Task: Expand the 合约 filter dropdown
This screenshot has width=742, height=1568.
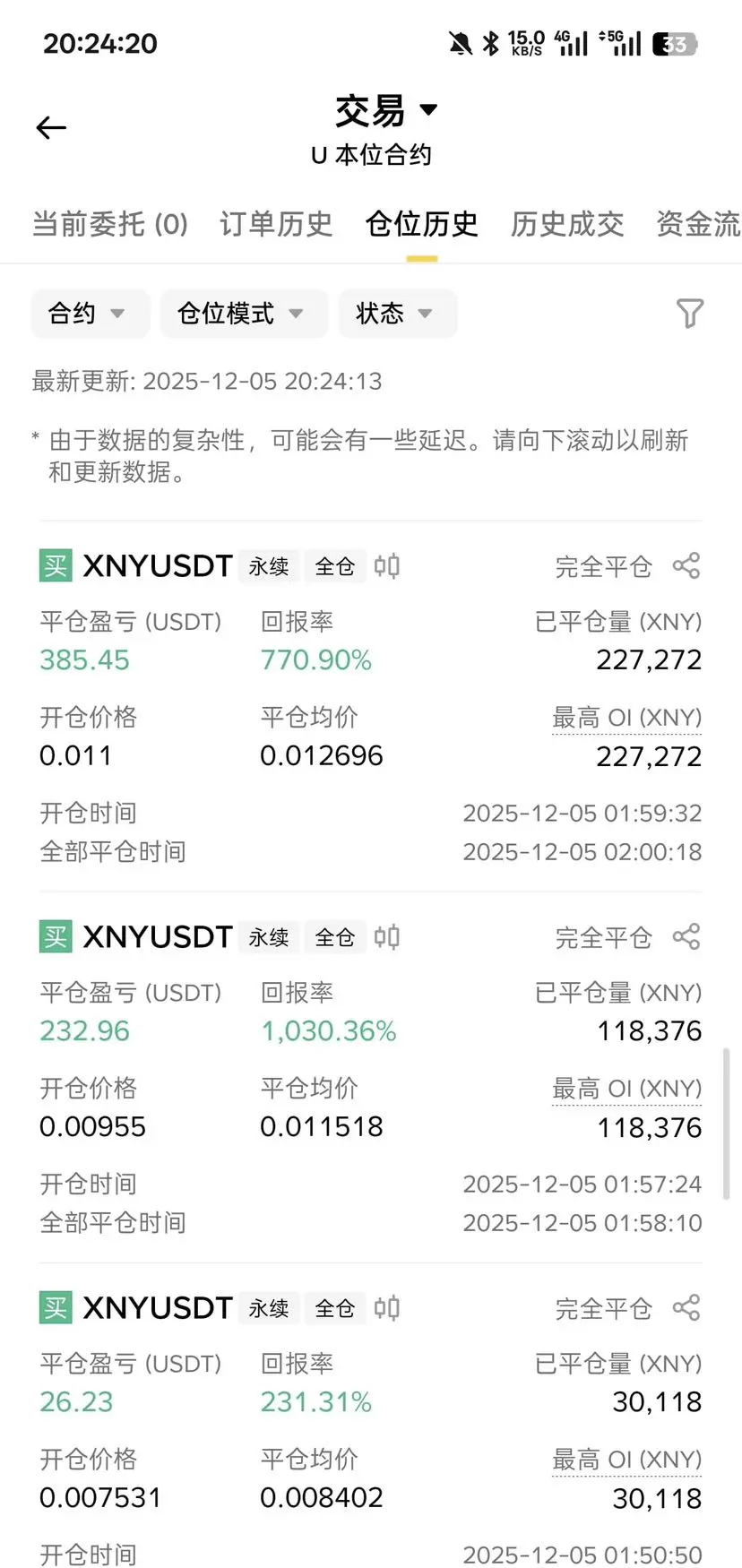Action: click(x=88, y=314)
